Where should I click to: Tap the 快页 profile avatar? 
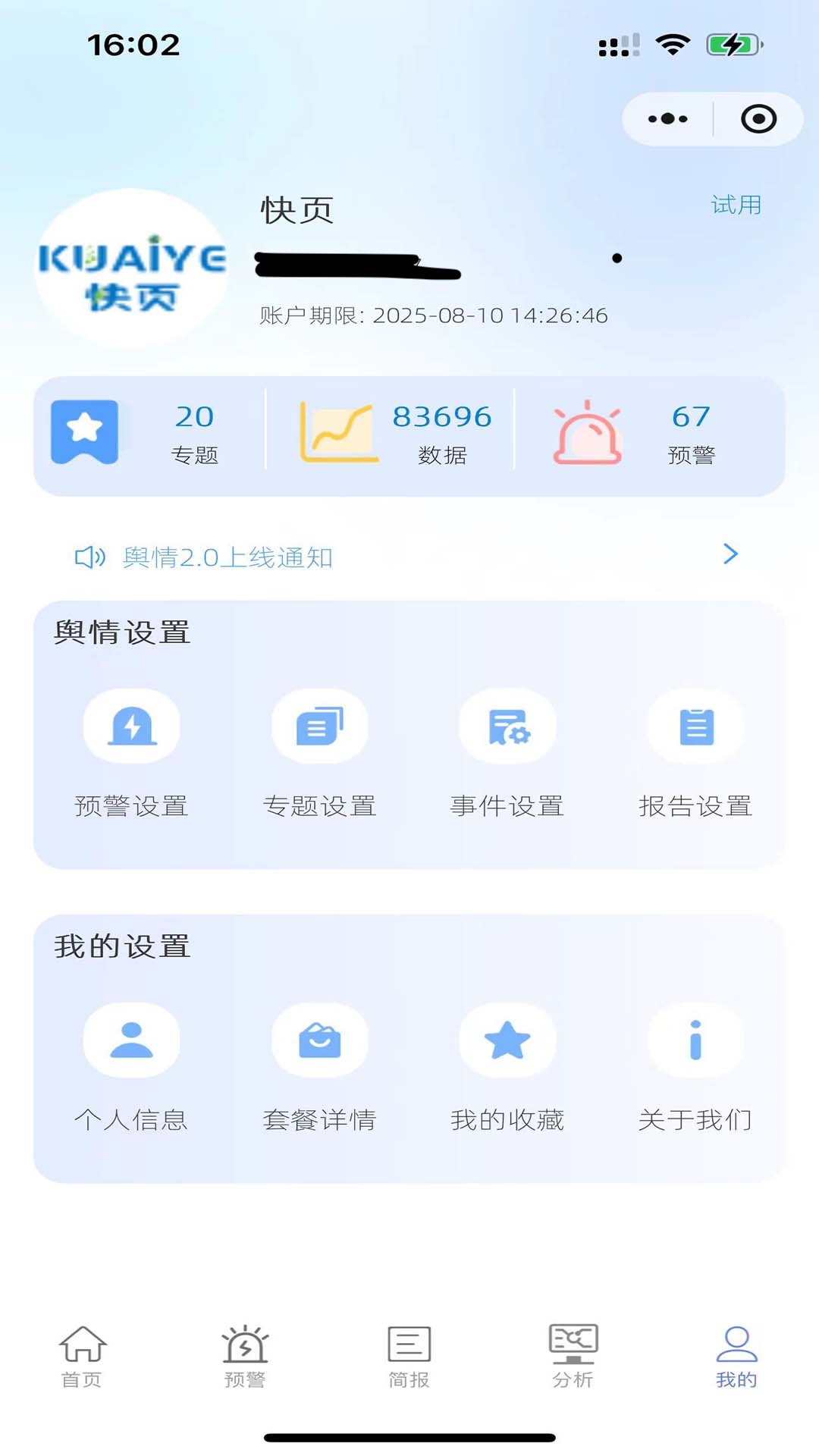coord(132,268)
